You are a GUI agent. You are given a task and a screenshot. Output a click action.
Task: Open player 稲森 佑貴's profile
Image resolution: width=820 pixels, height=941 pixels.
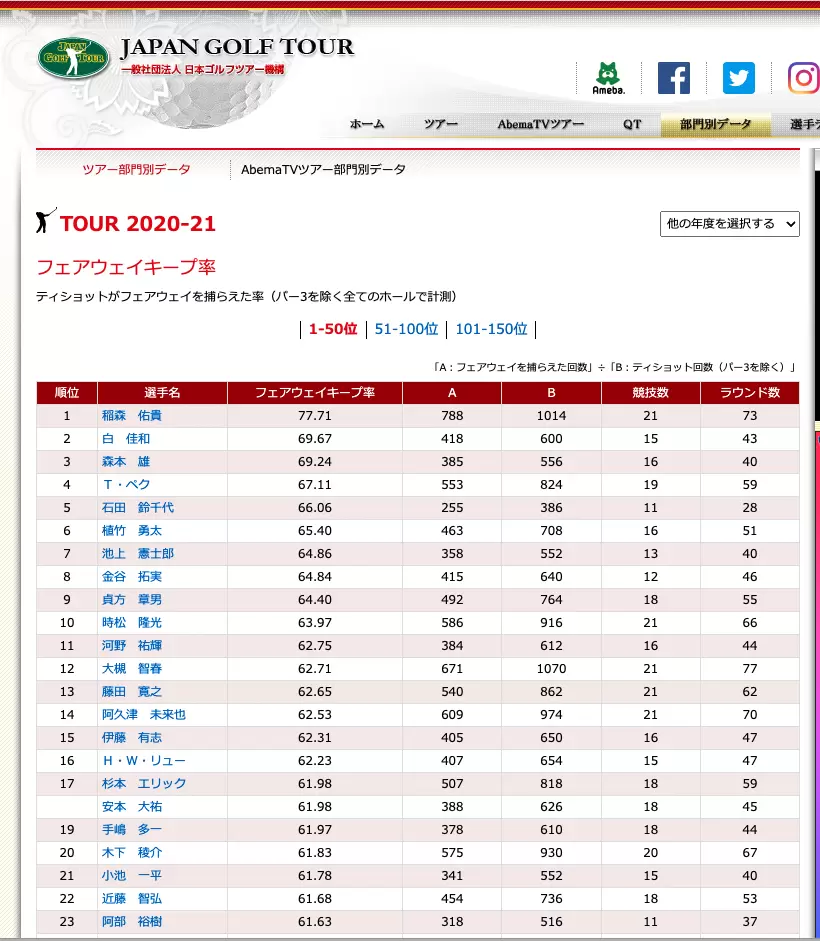click(x=132, y=416)
